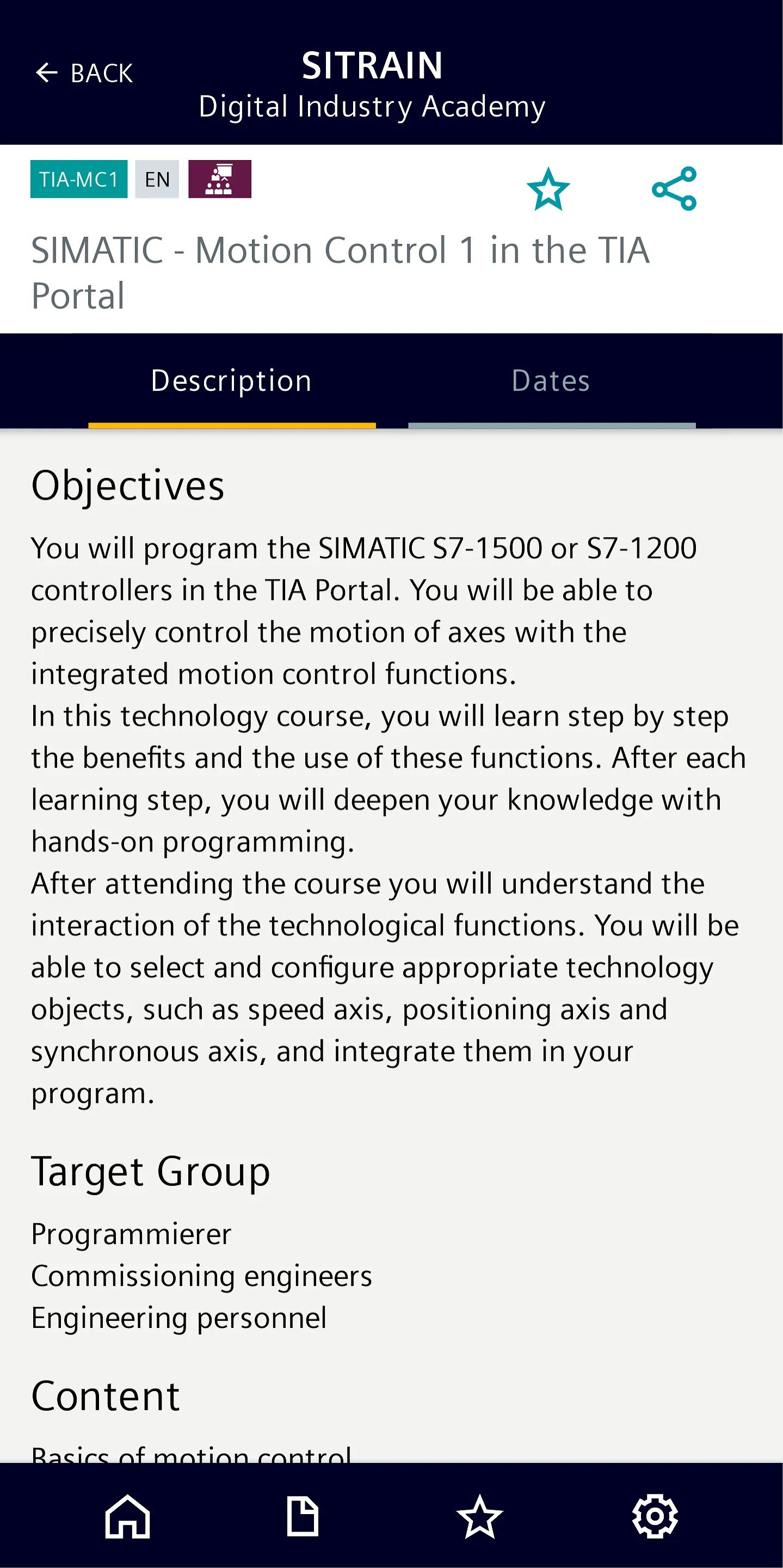Open favorites from the bottom bar star

pyautogui.click(x=479, y=1516)
